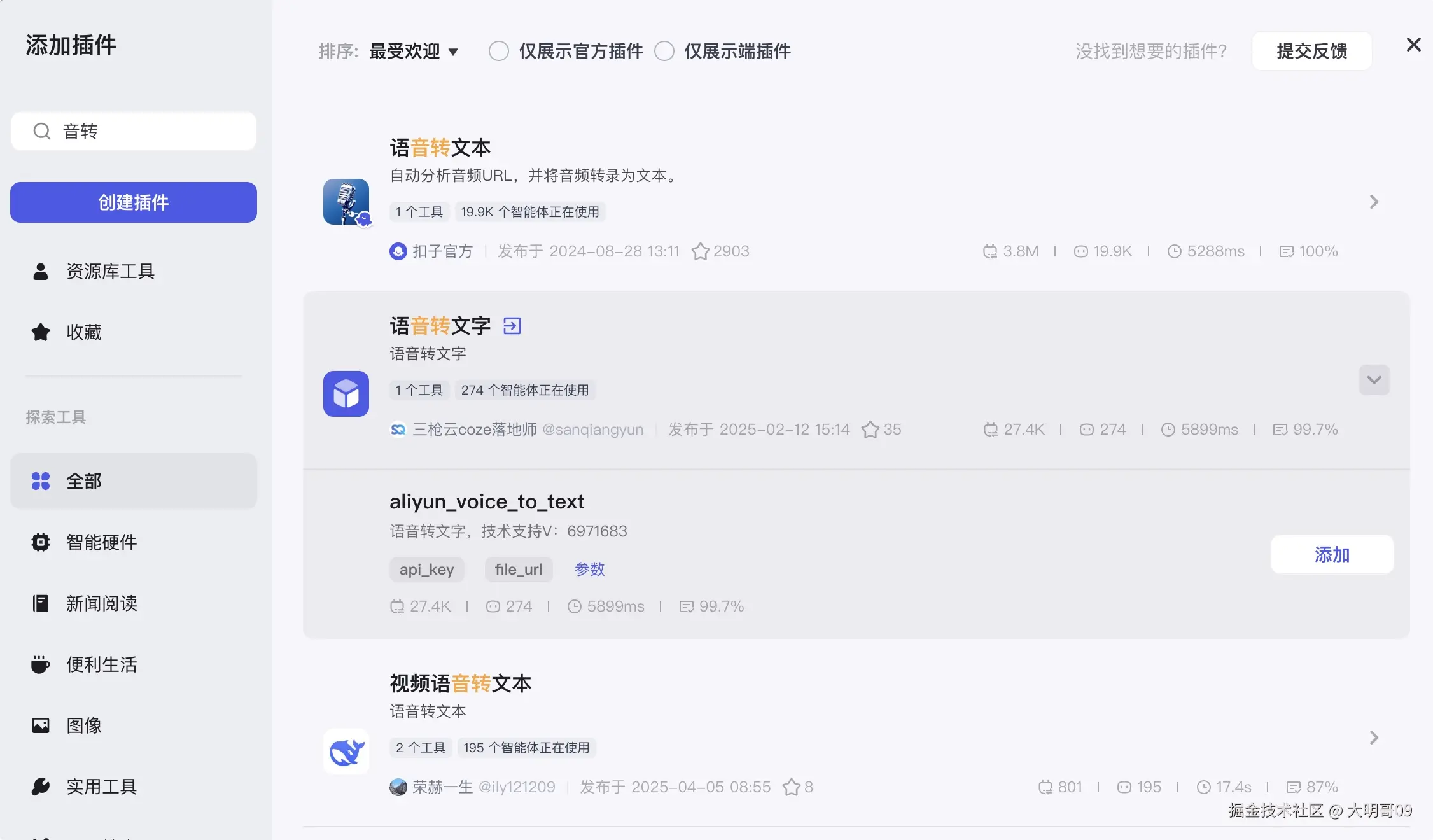The width and height of the screenshot is (1433, 840).
Task: Open the 实用工具 category
Action: tap(101, 787)
